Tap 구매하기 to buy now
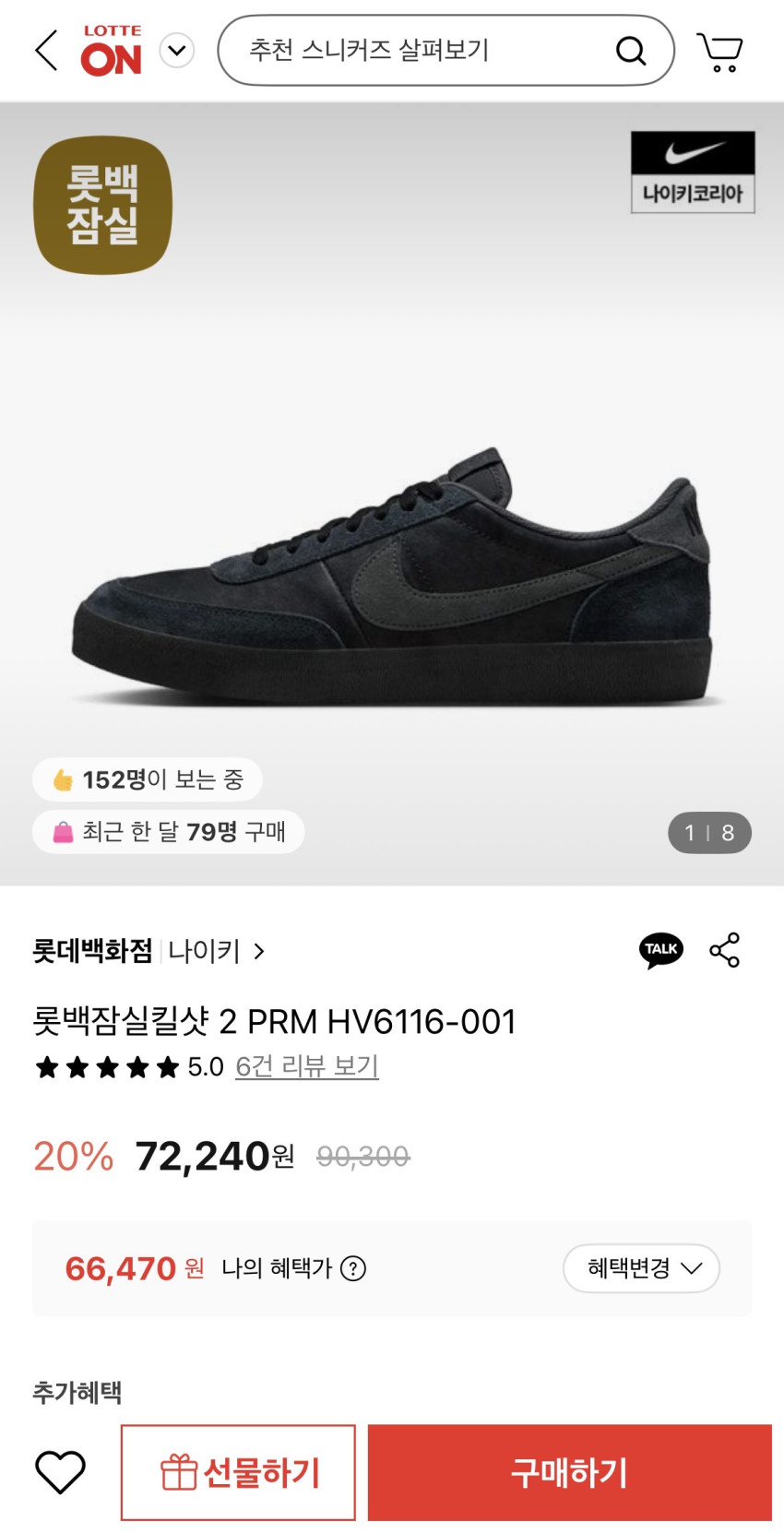This screenshot has height=1533, width=784. tap(570, 1472)
